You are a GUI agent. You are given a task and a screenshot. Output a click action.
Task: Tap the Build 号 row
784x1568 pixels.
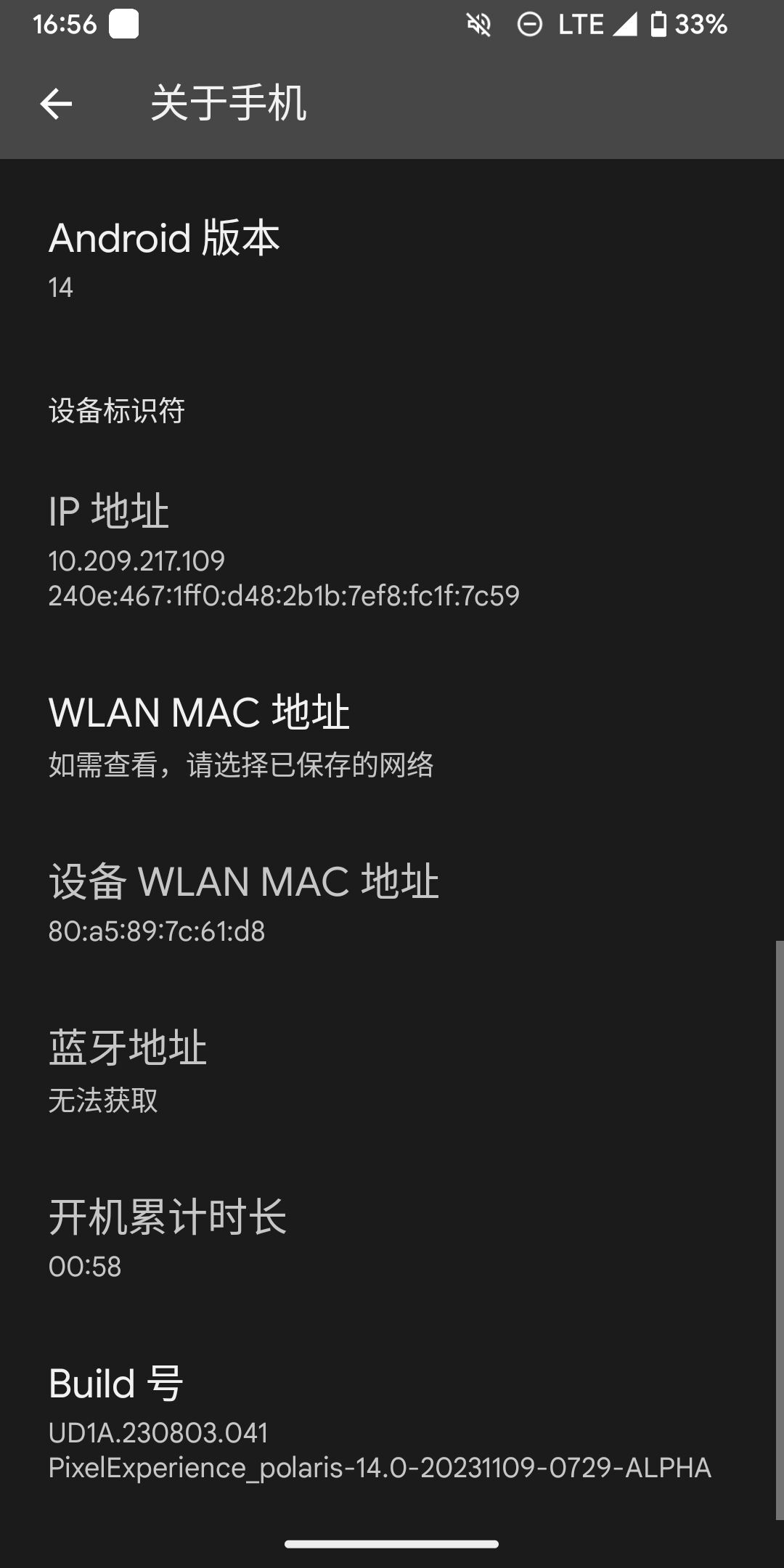pyautogui.click(x=392, y=1423)
